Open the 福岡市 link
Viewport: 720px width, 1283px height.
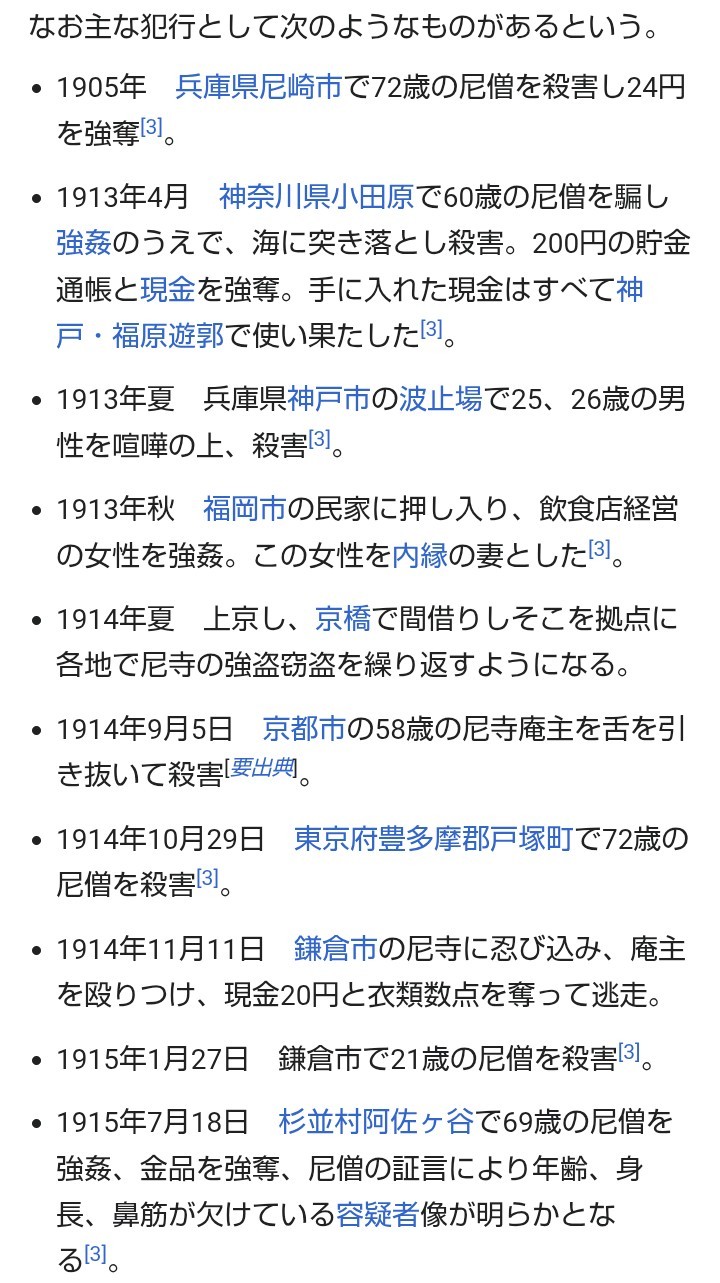coord(245,510)
